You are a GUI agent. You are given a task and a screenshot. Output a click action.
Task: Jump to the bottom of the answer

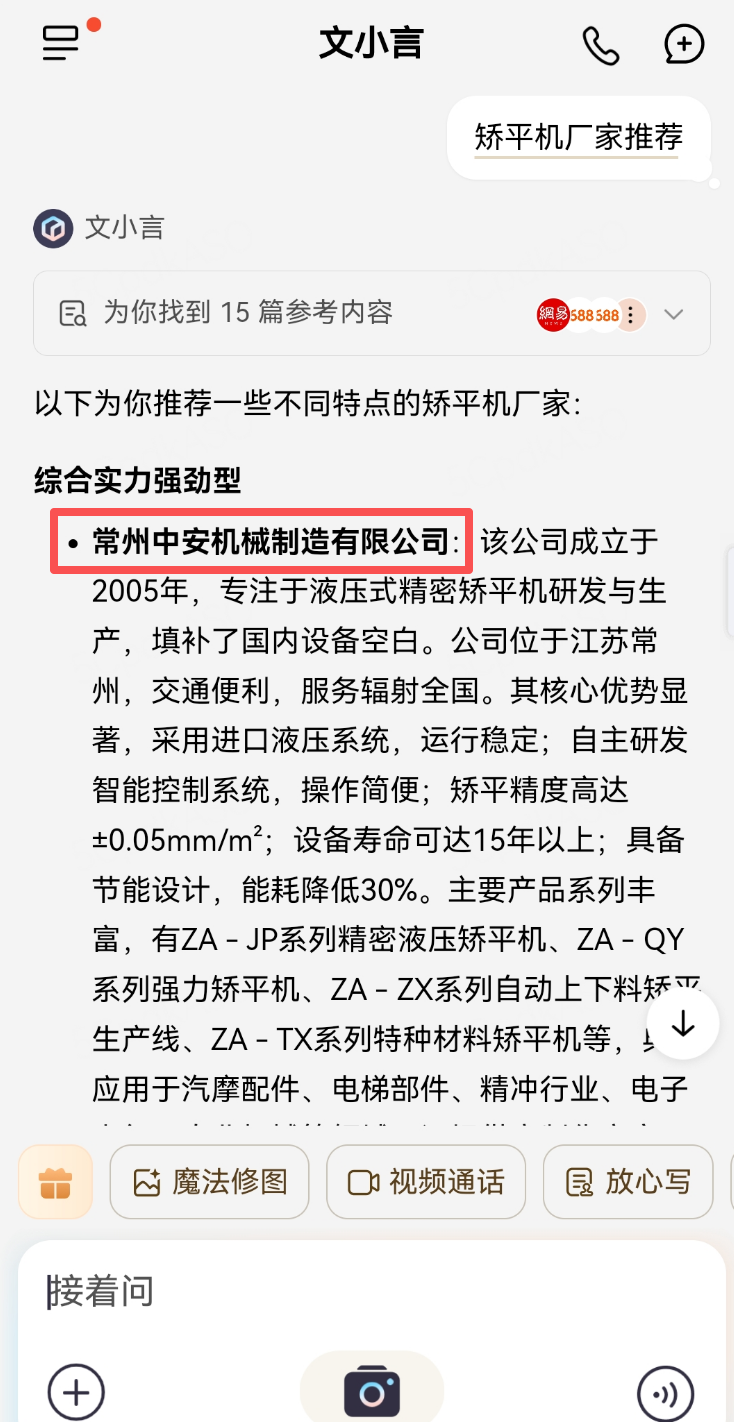(x=683, y=1023)
